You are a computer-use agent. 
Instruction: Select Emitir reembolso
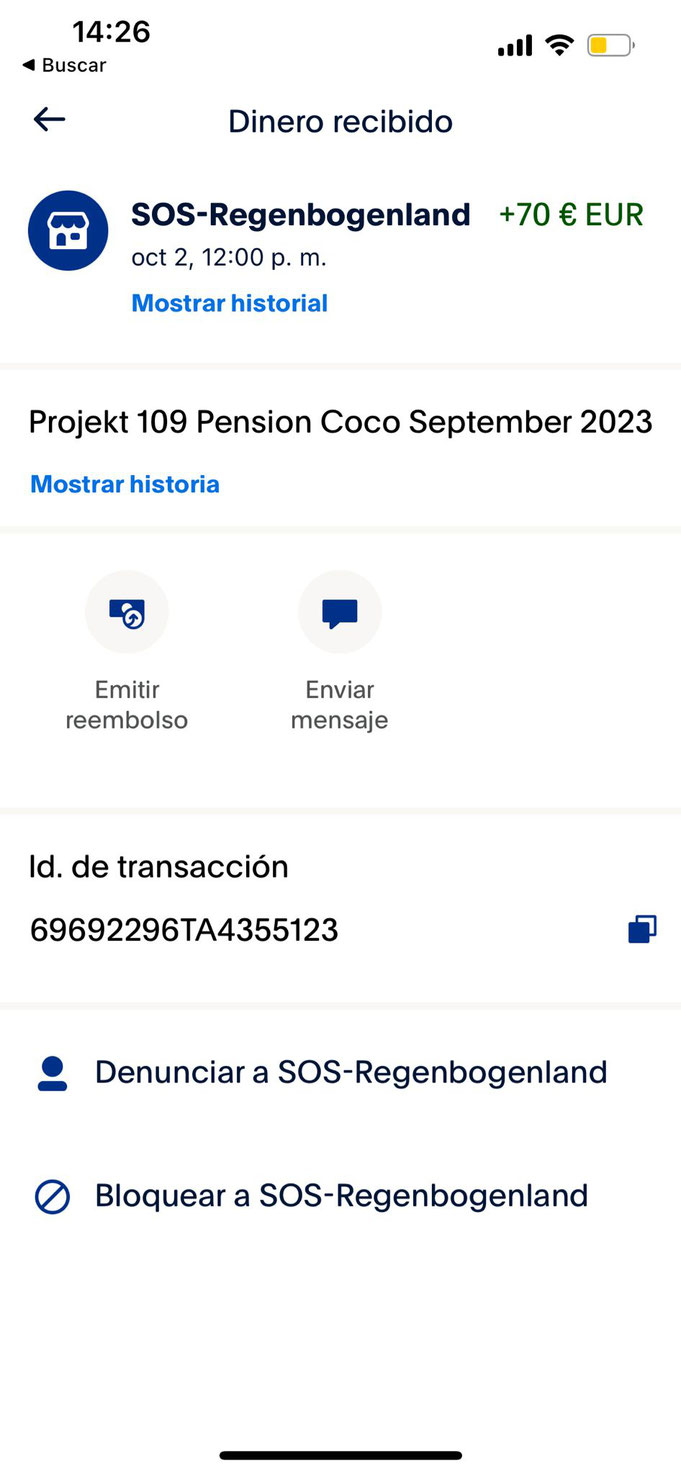tap(127, 651)
